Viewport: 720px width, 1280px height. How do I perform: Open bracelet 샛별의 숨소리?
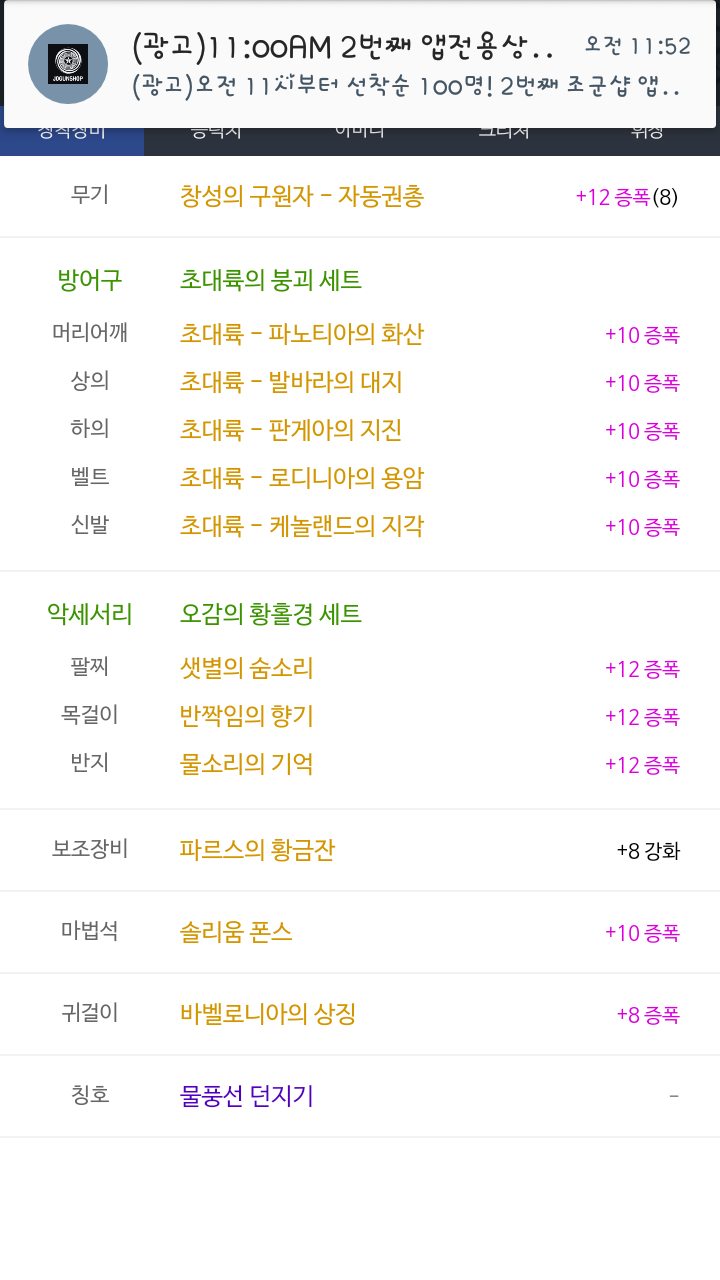[x=246, y=668]
